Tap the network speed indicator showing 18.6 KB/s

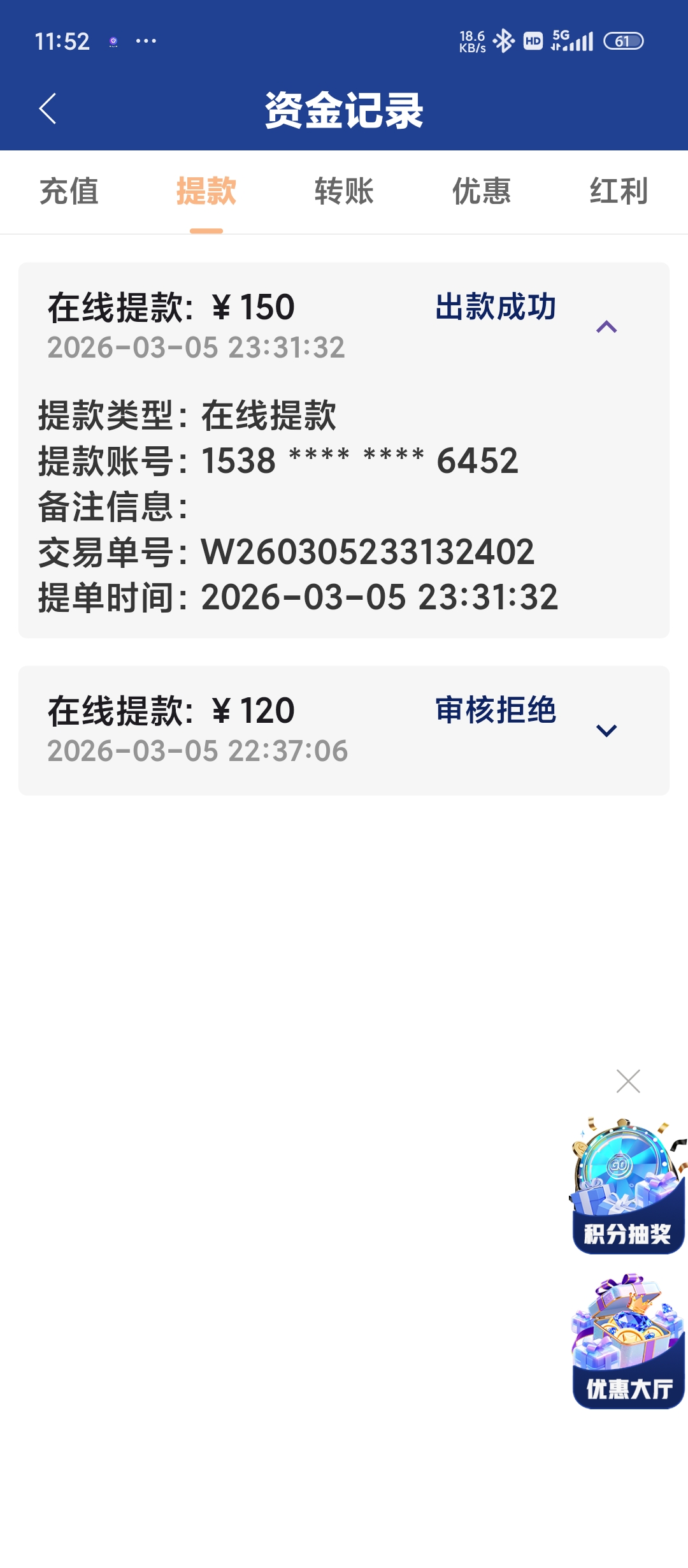coord(471,40)
